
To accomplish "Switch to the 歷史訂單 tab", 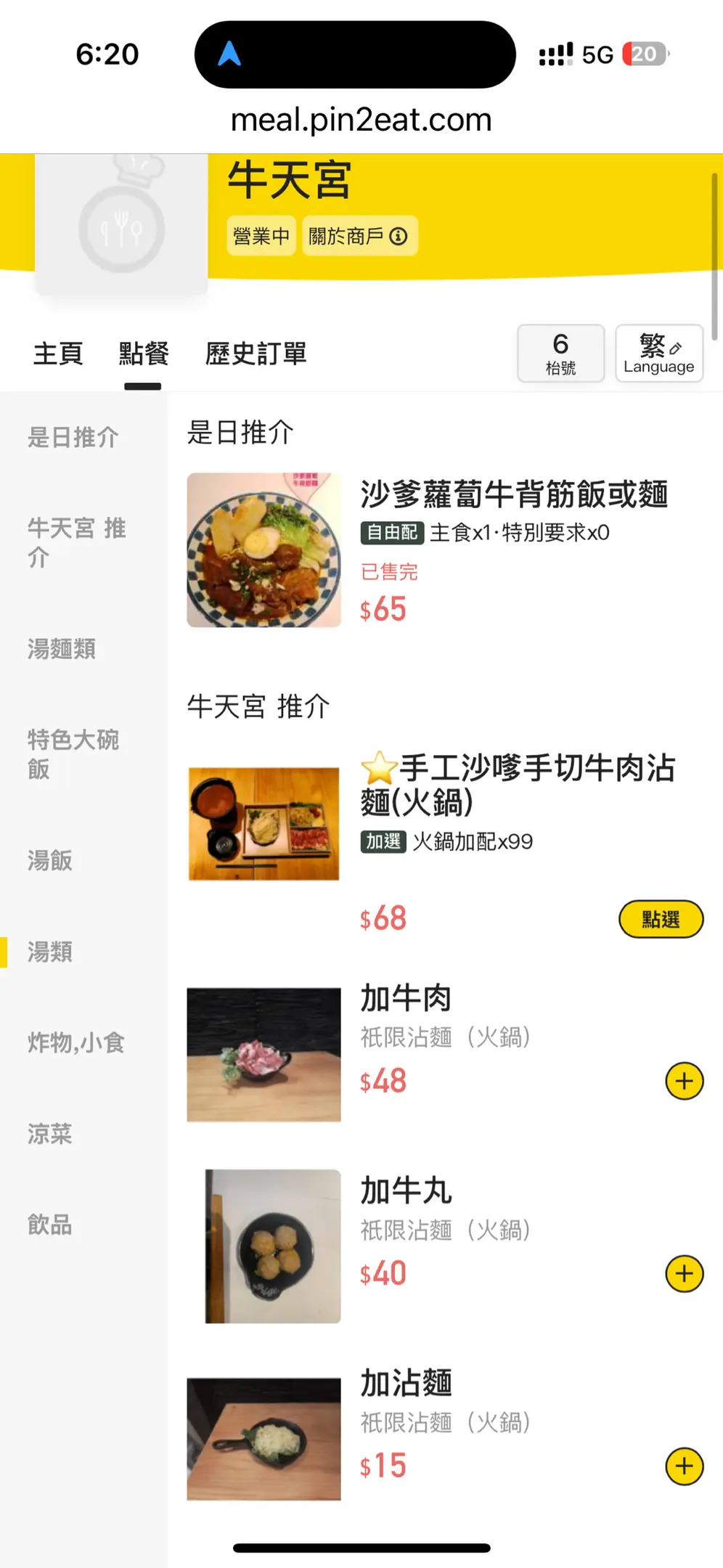I will point(256,354).
